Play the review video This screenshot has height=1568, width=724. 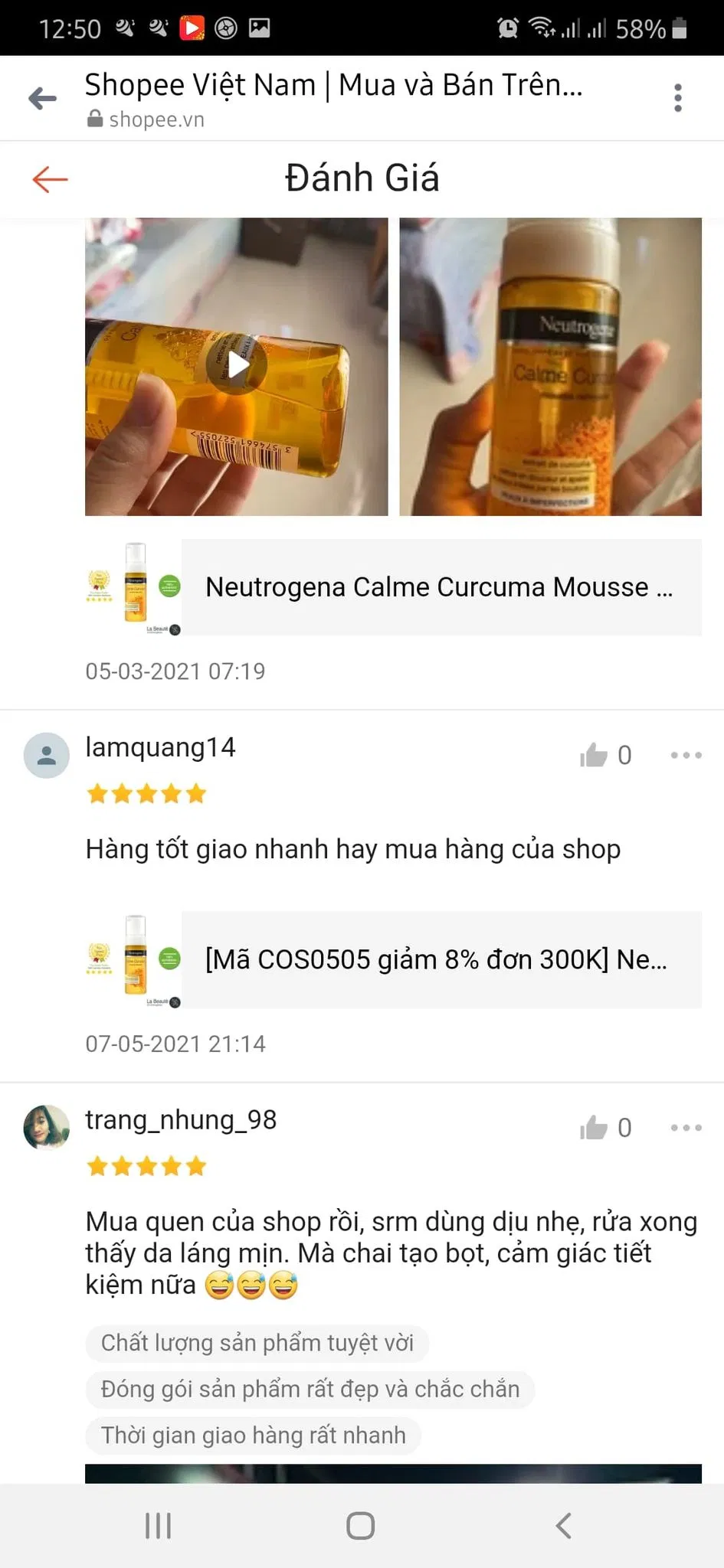click(238, 365)
